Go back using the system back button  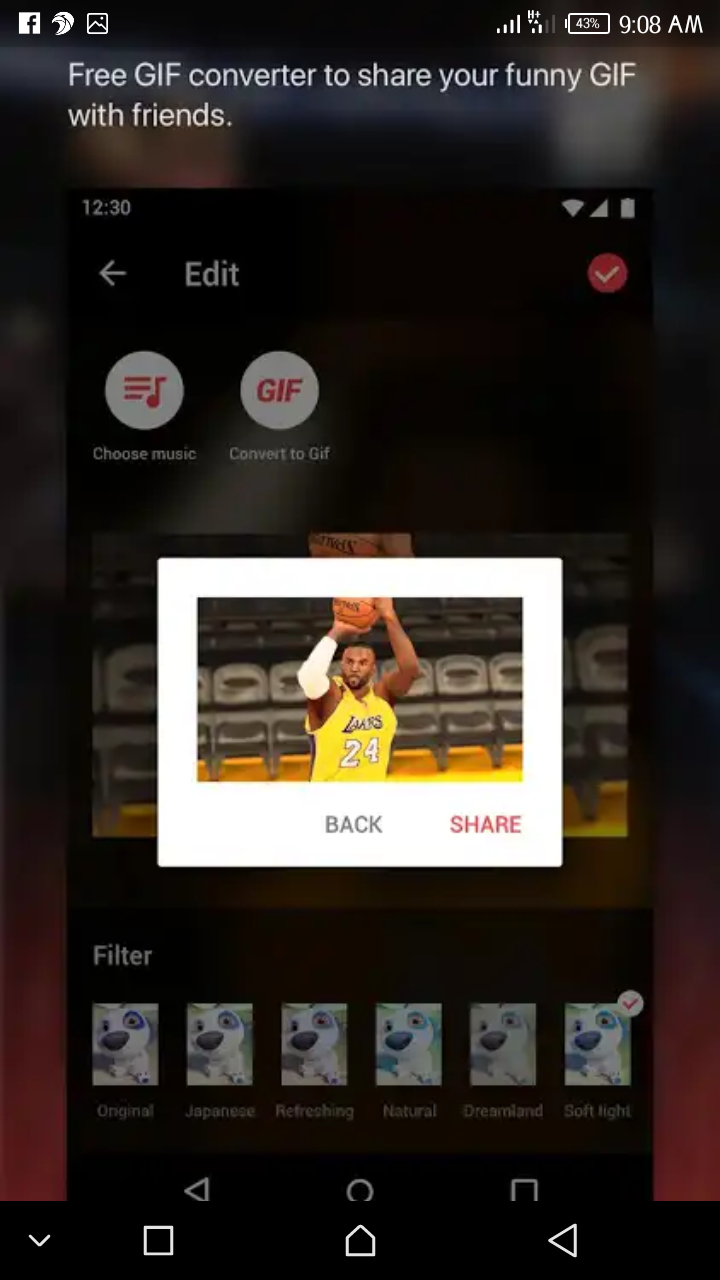tap(562, 1241)
